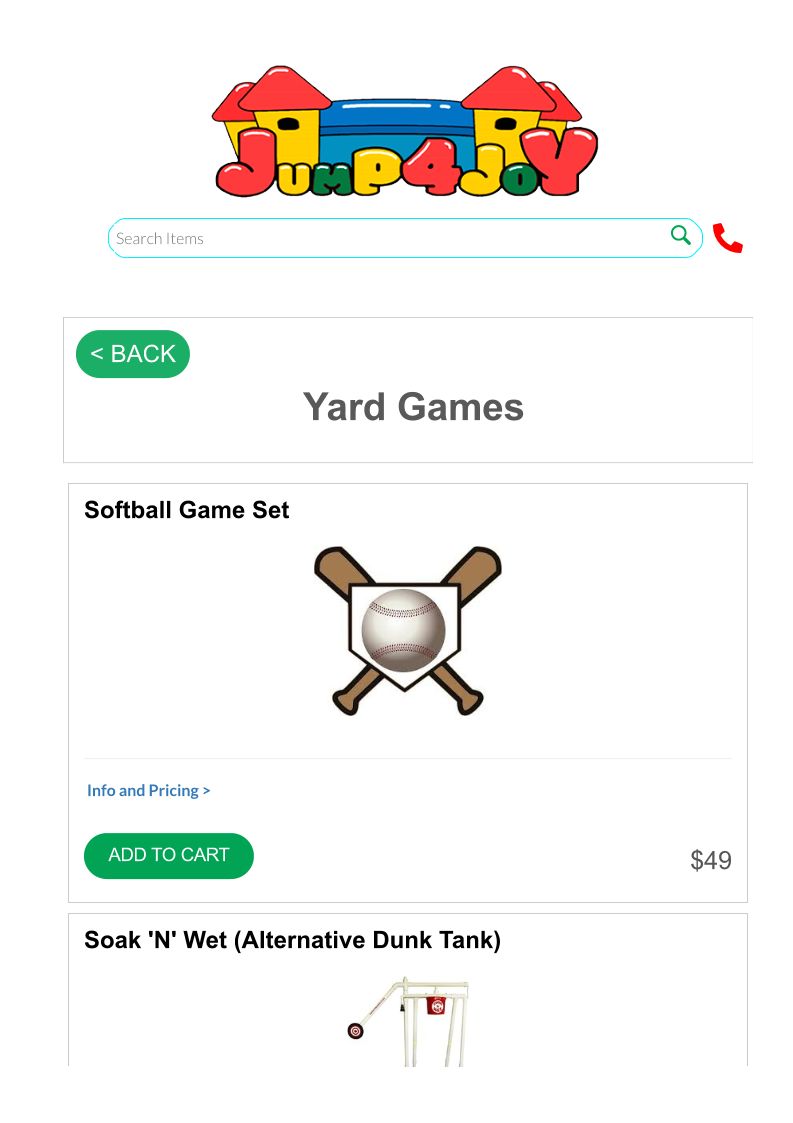The width and height of the screenshot is (793, 1123).
Task: Open the Soak 'N' Wet dunk tank item
Action: pyautogui.click(x=292, y=940)
